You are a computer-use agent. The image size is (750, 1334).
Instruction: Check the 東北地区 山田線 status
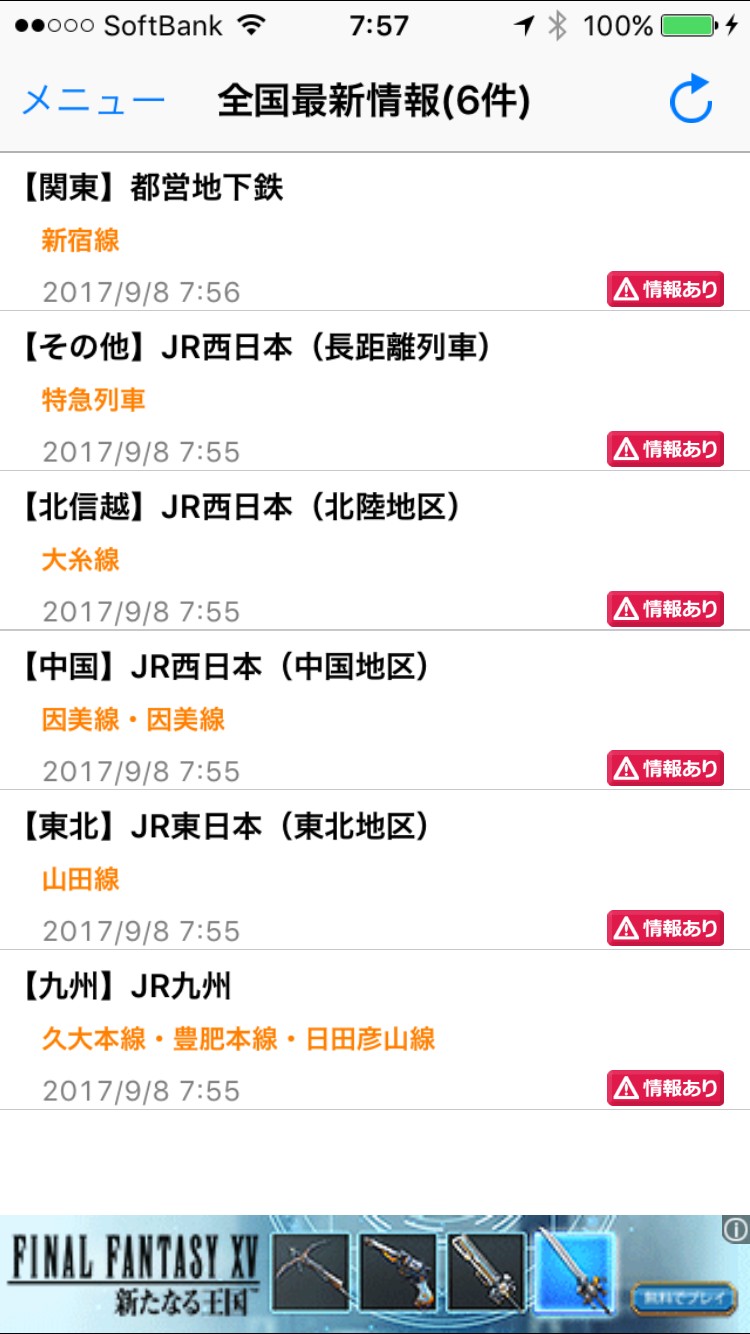(x=375, y=872)
